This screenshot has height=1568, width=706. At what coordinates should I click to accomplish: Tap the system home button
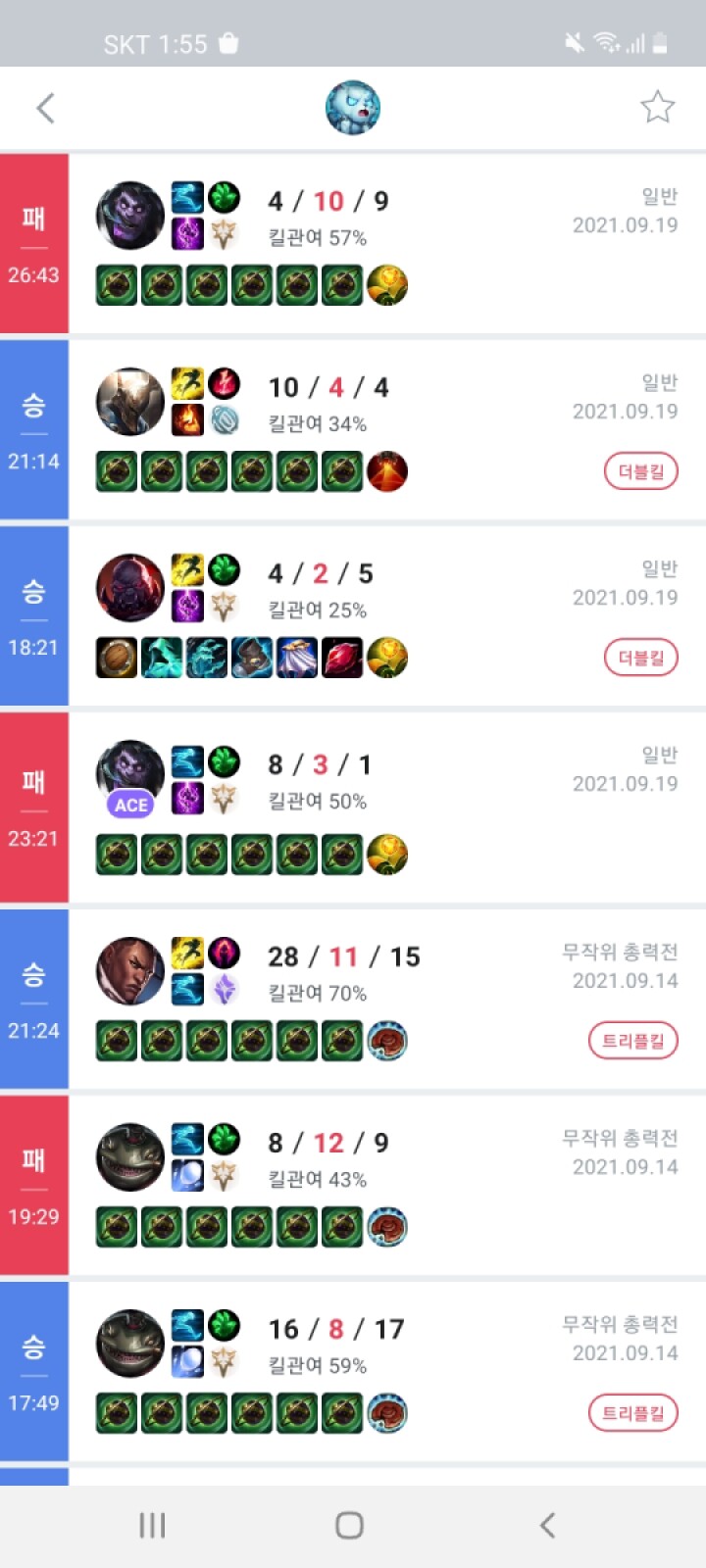350,1525
